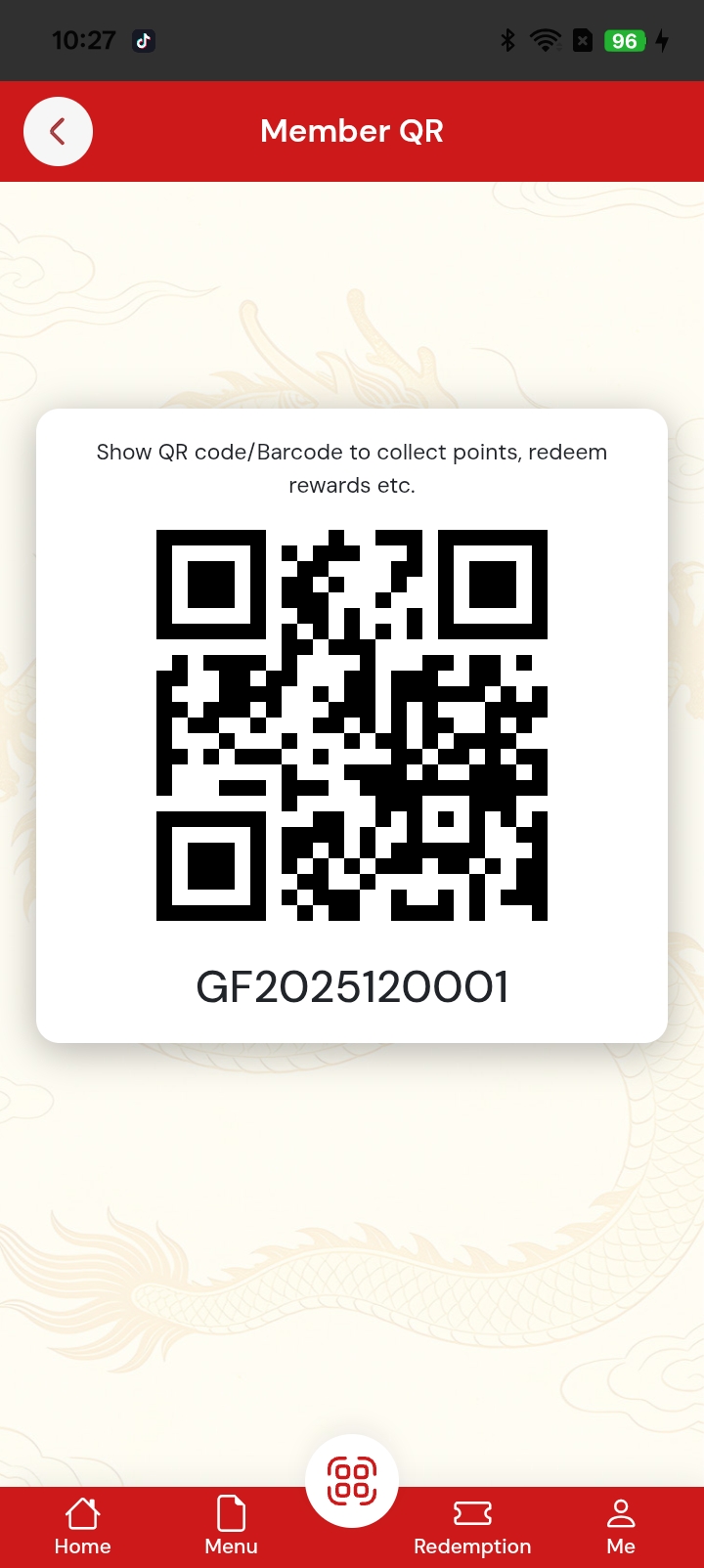The height and width of the screenshot is (1568, 704).
Task: Go back from Member QR screen
Action: pyautogui.click(x=58, y=131)
